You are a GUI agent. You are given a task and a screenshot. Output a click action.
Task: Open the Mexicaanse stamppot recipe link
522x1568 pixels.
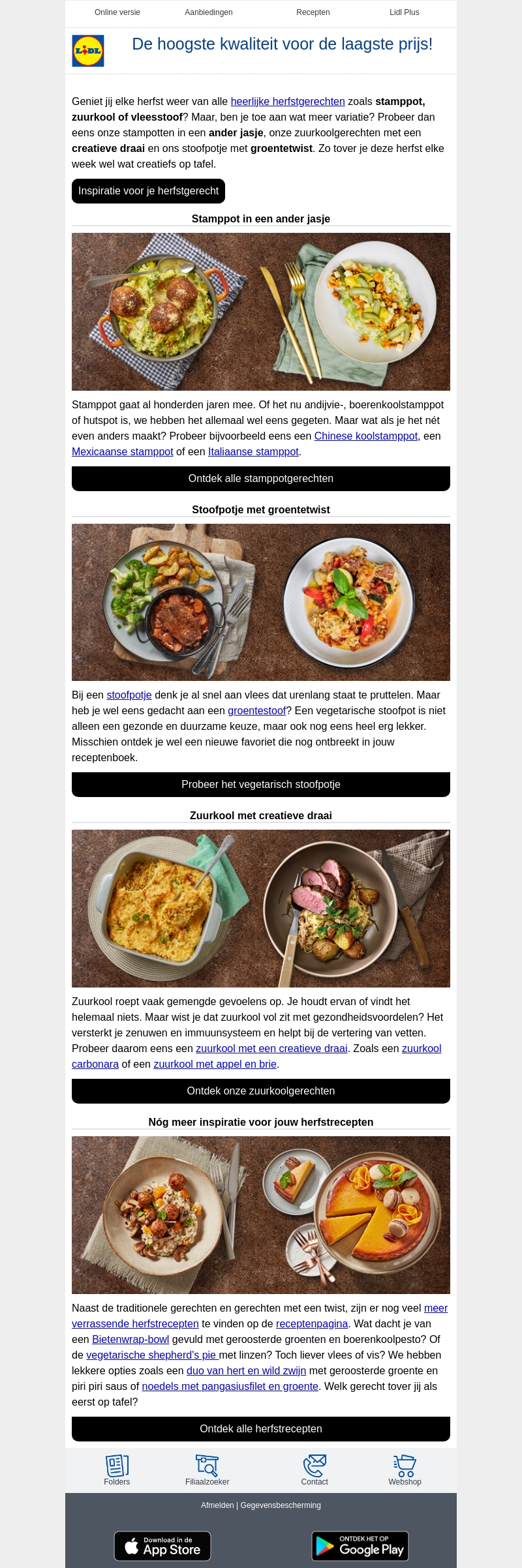[123, 452]
